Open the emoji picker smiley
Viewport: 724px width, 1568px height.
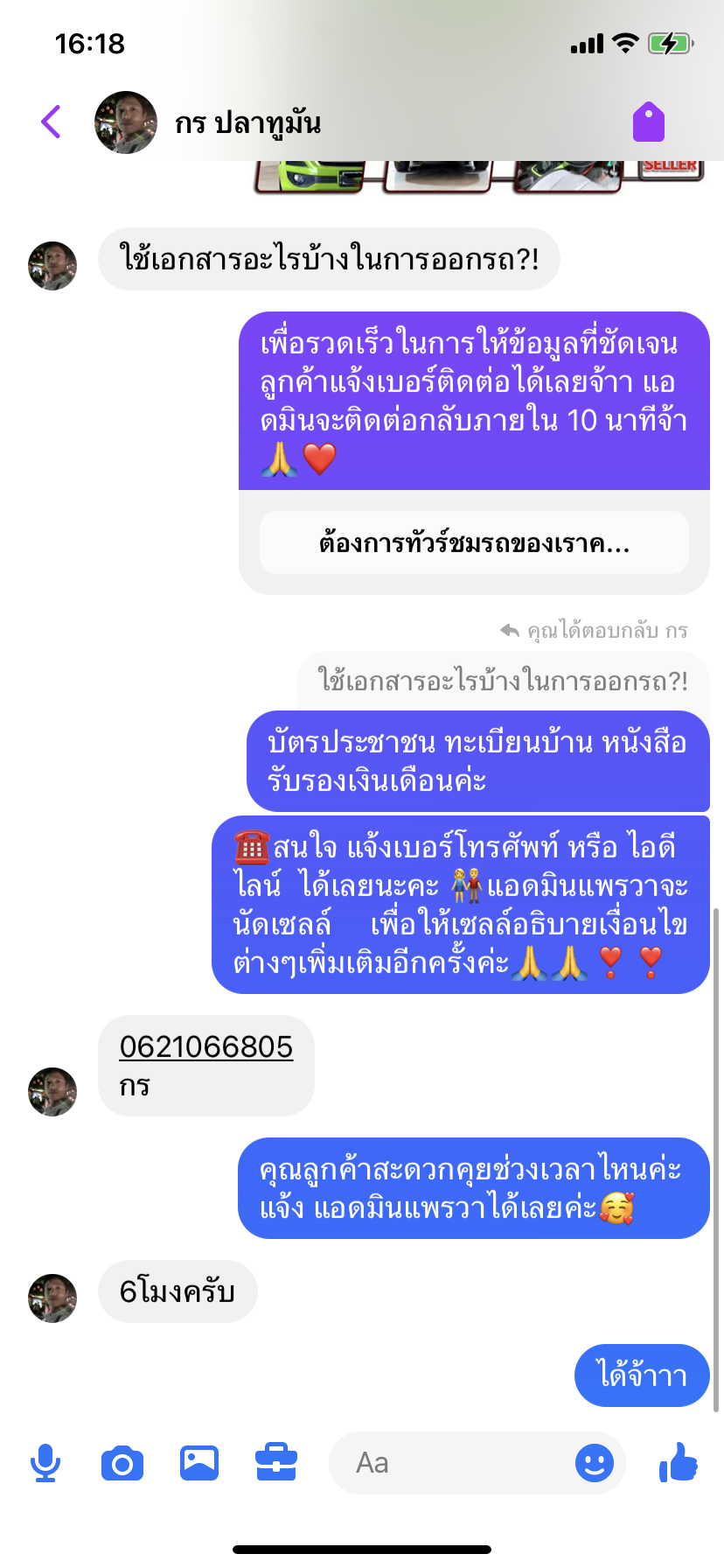595,1463
